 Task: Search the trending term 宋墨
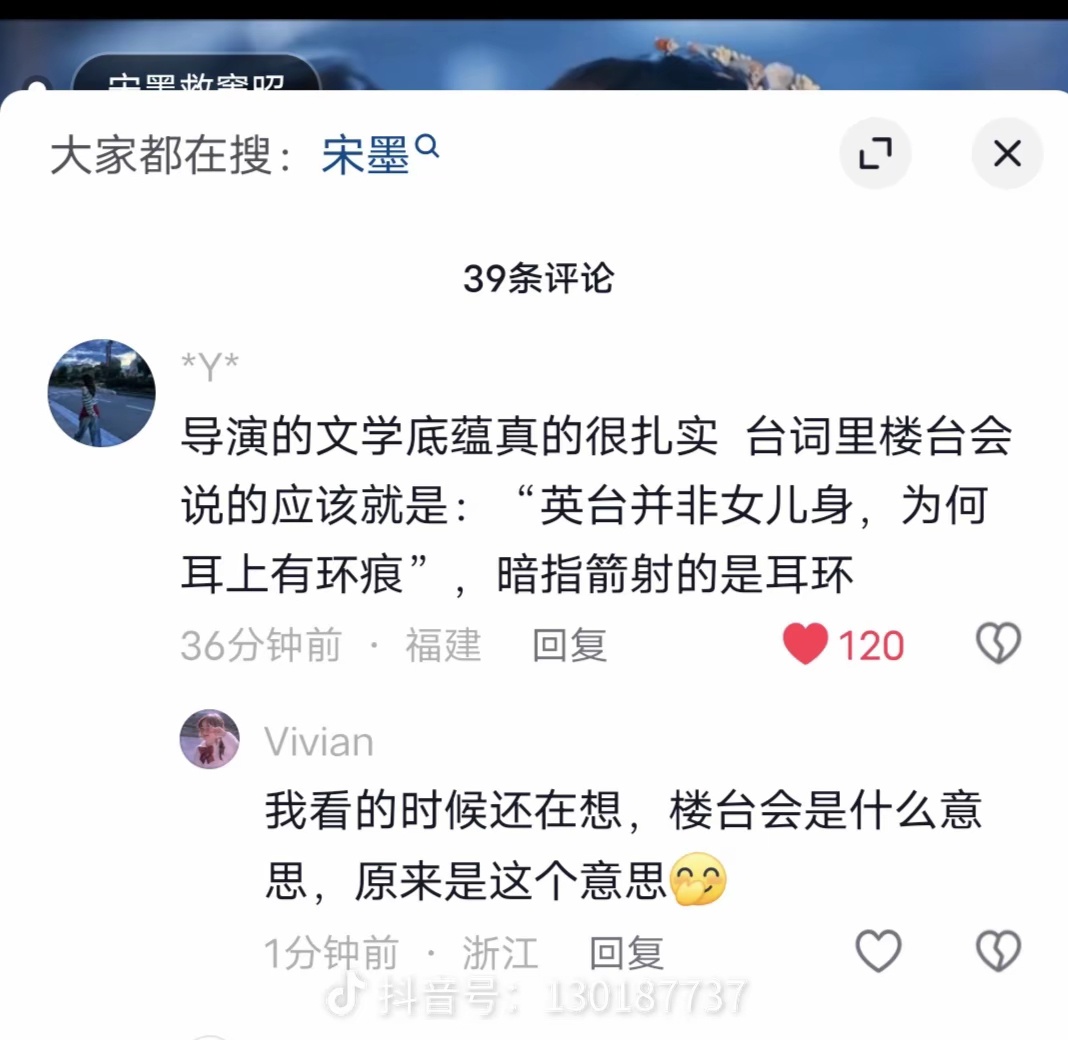pos(379,155)
